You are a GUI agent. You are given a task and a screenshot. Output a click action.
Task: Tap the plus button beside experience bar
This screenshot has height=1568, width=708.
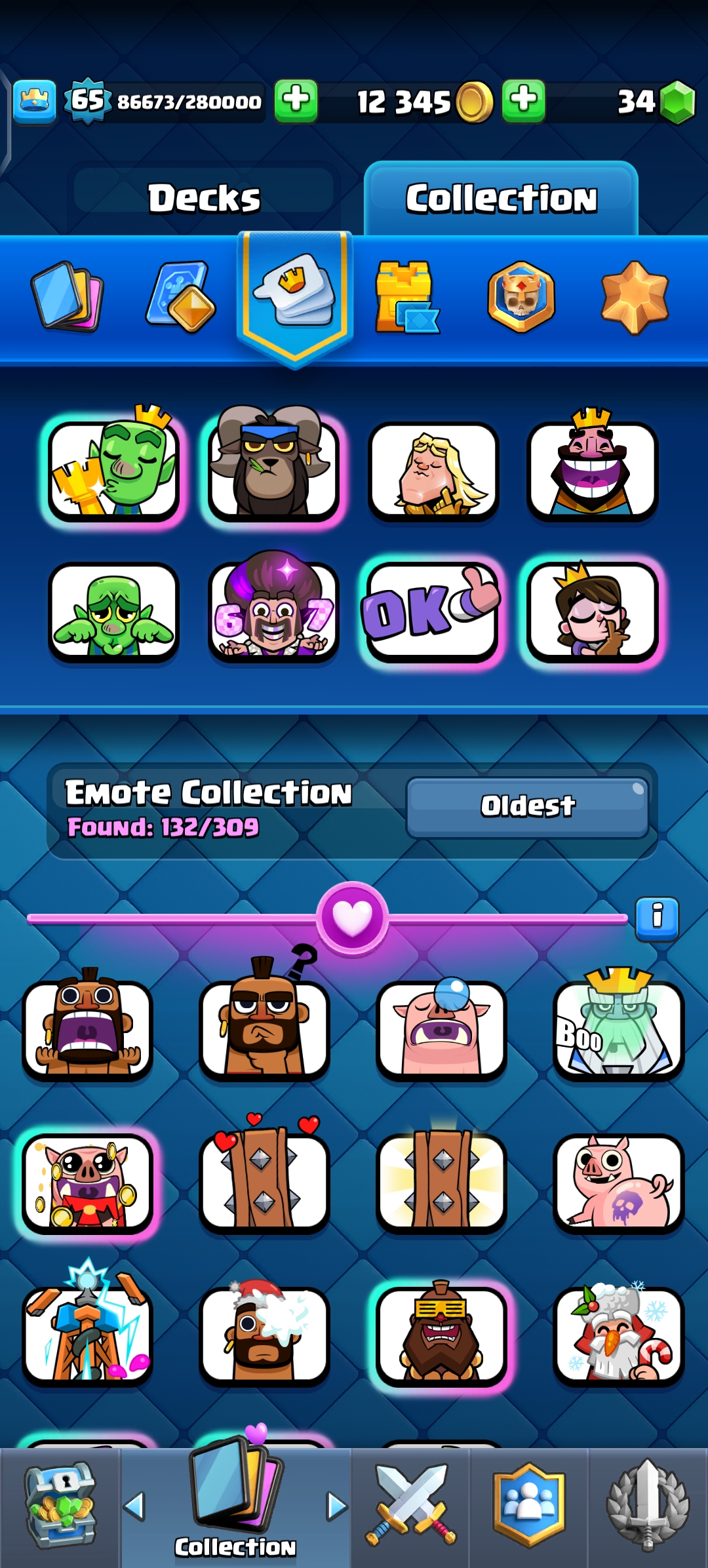point(296,102)
